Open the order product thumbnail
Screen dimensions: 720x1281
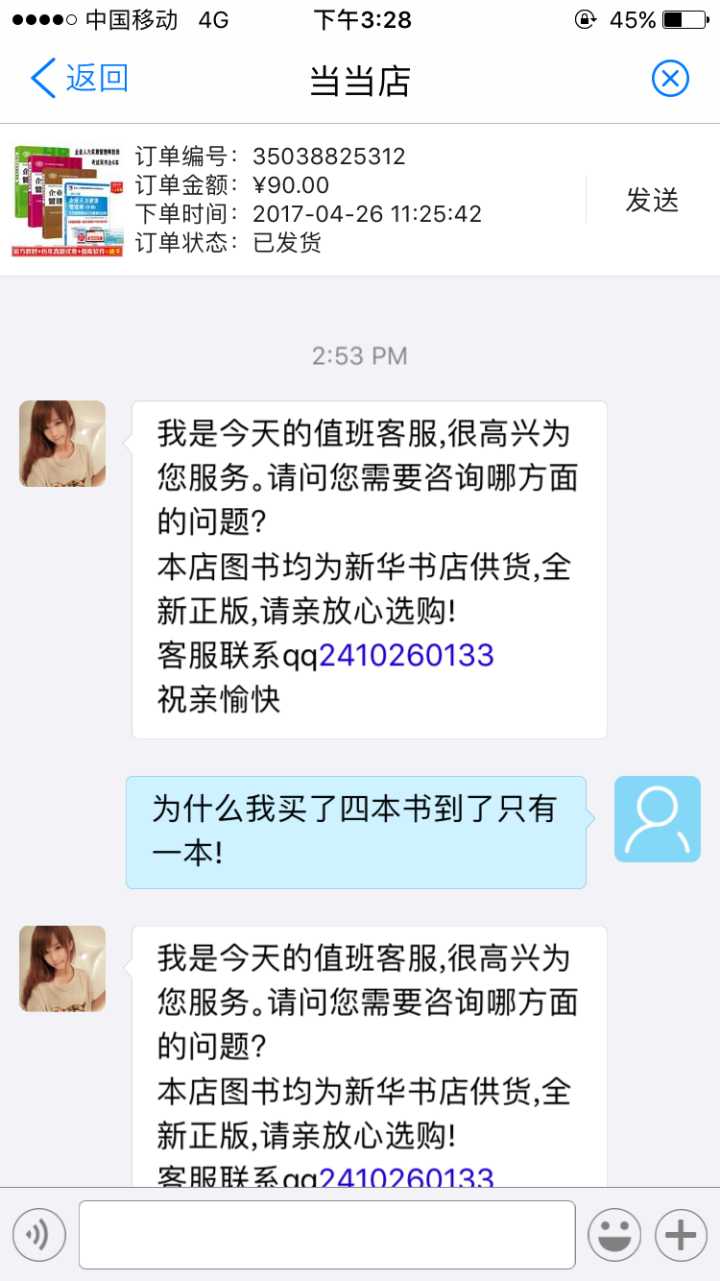tap(68, 200)
